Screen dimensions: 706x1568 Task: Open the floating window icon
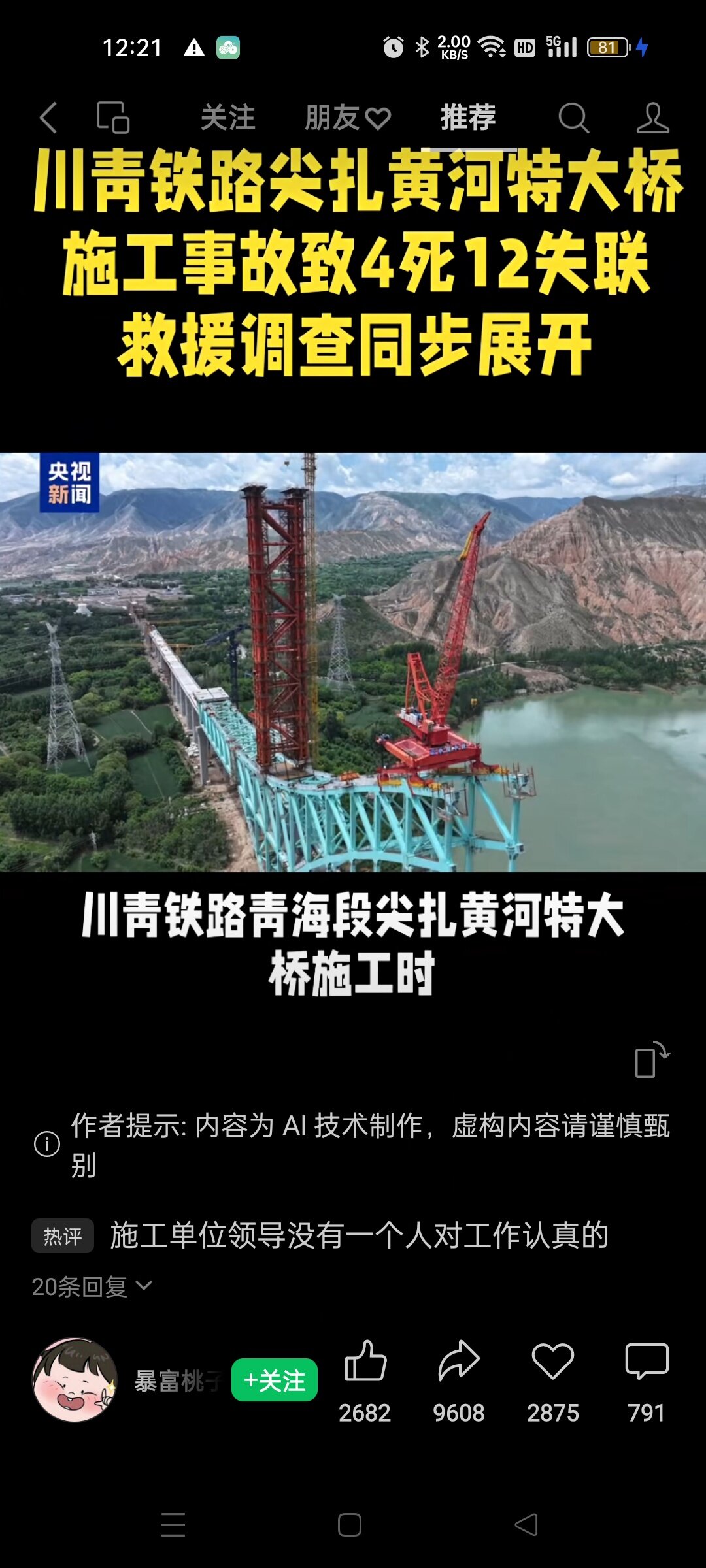click(113, 118)
